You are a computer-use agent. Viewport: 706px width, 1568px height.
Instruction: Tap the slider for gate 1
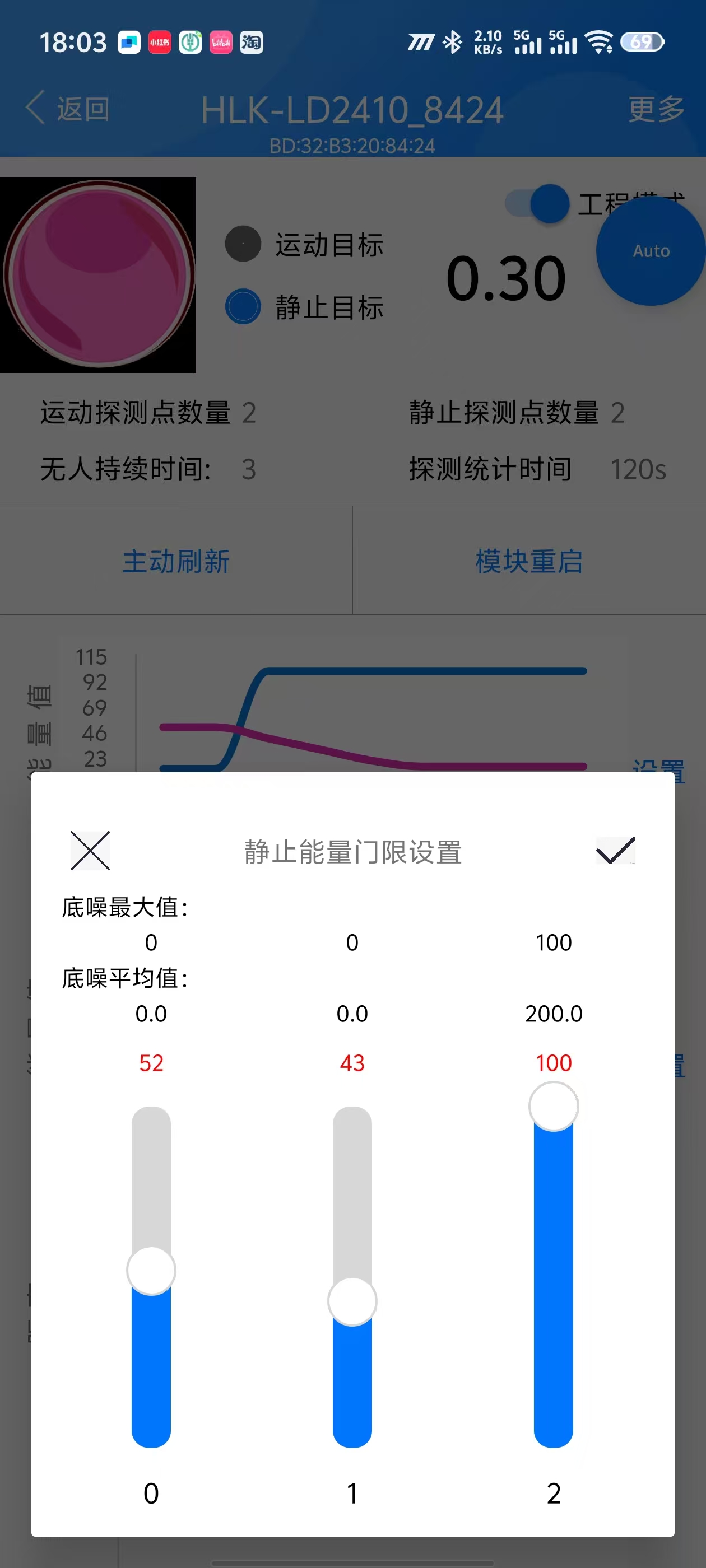(352, 1301)
